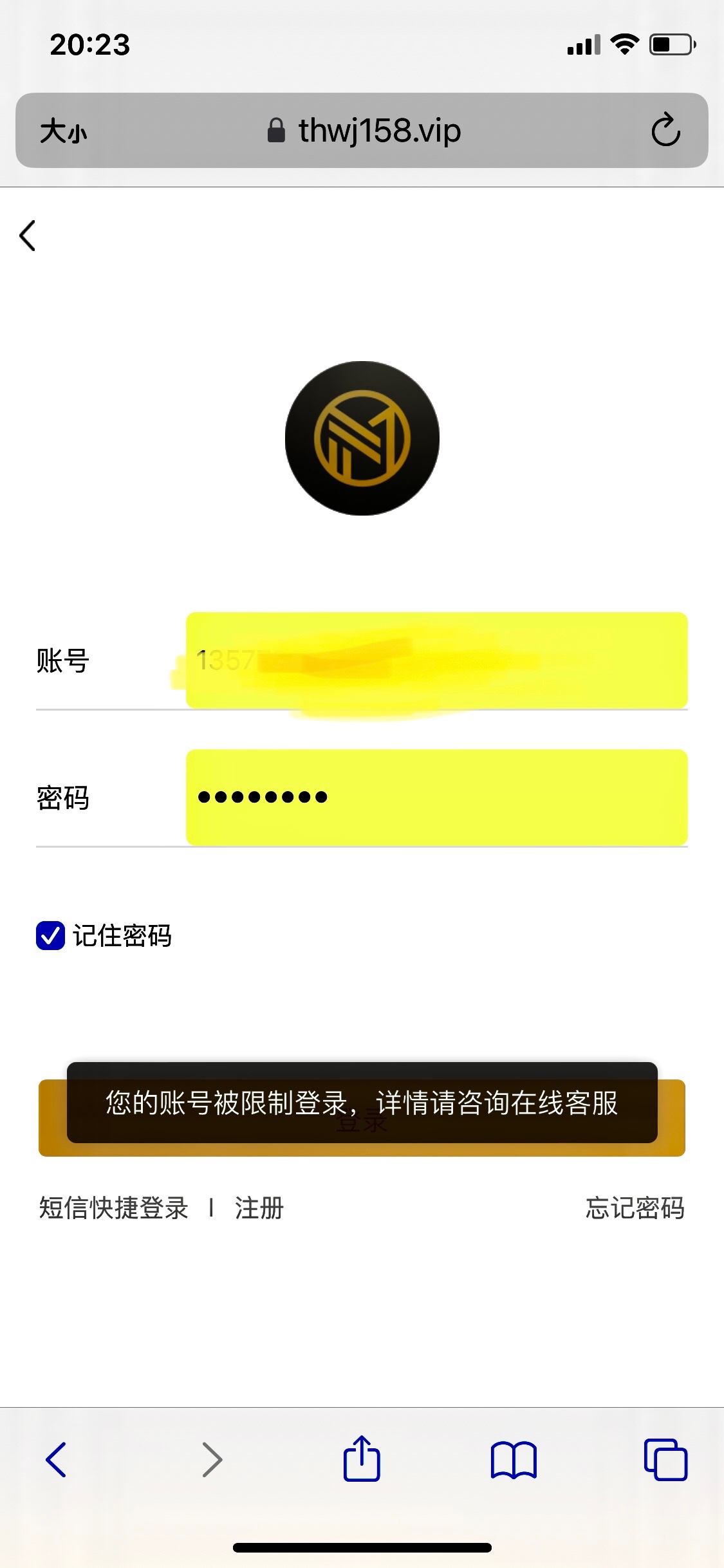This screenshot has height=1568, width=724.
Task: Open Safari's share sheet
Action: pyautogui.click(x=362, y=1459)
